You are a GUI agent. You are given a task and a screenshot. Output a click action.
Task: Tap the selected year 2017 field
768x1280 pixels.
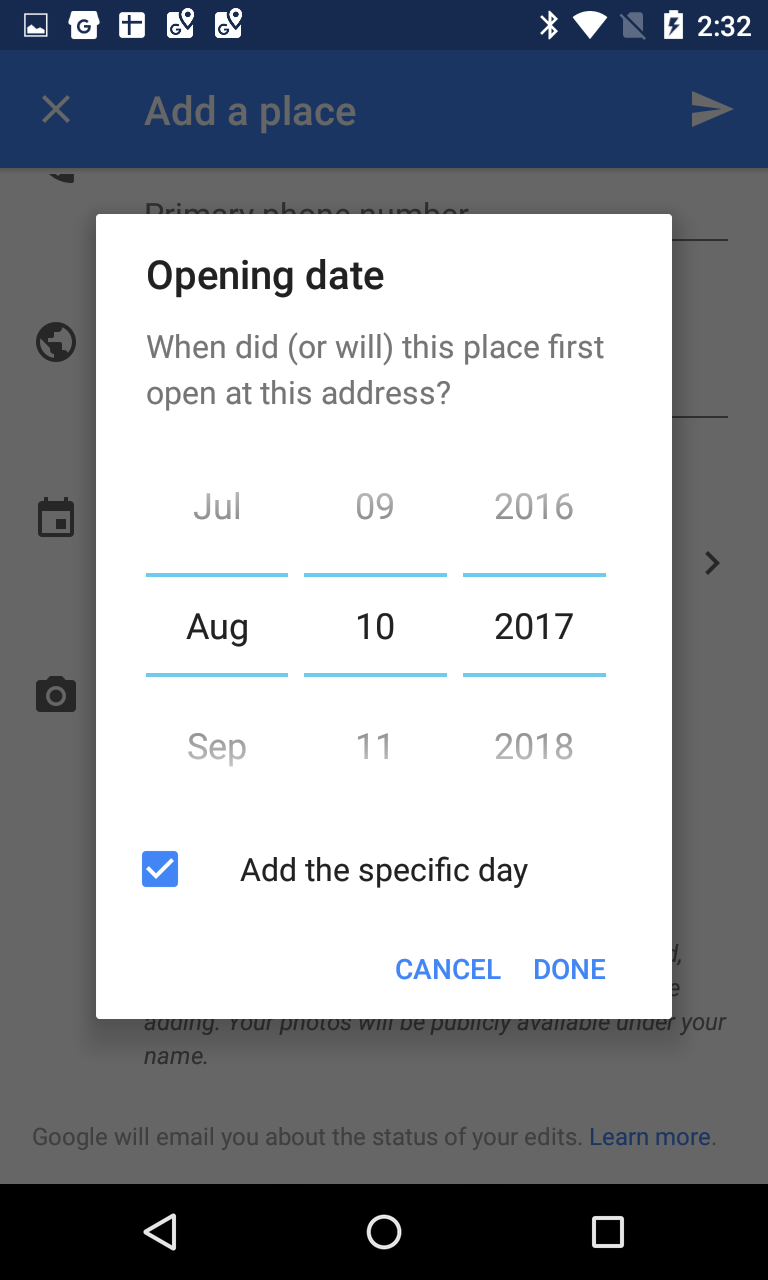(x=534, y=627)
